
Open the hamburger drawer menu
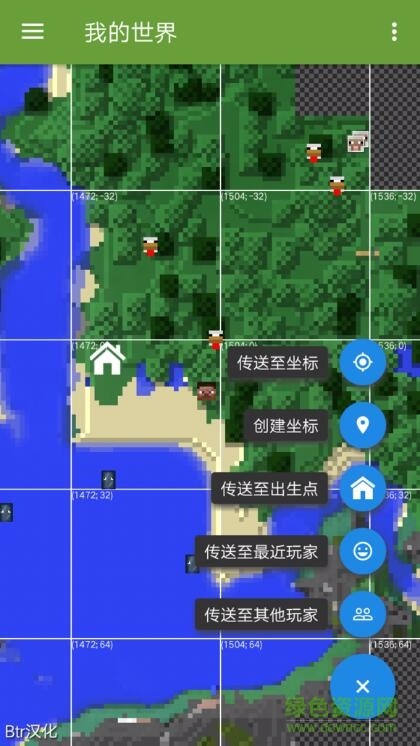click(x=33, y=31)
